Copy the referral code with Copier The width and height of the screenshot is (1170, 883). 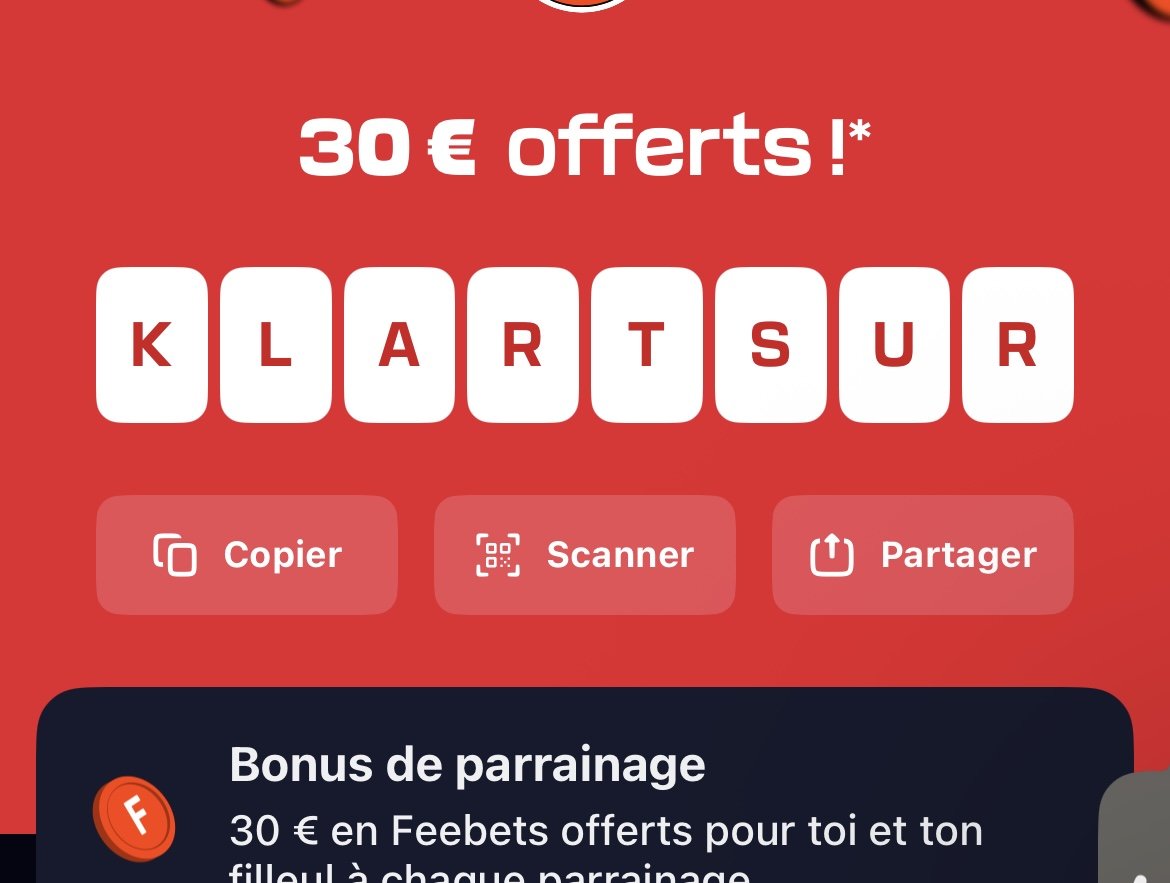coord(247,555)
